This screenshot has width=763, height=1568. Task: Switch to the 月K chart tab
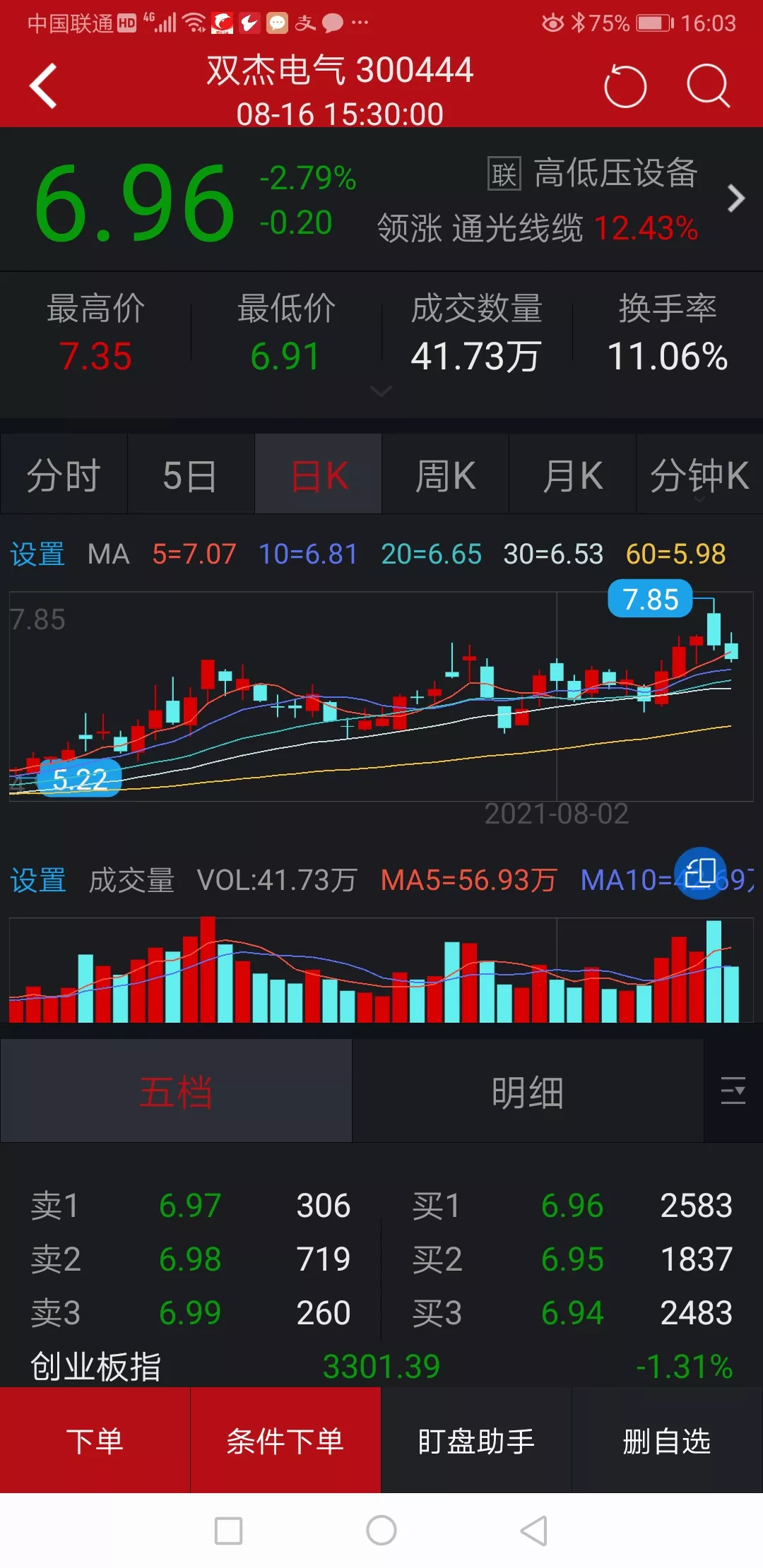[x=572, y=475]
